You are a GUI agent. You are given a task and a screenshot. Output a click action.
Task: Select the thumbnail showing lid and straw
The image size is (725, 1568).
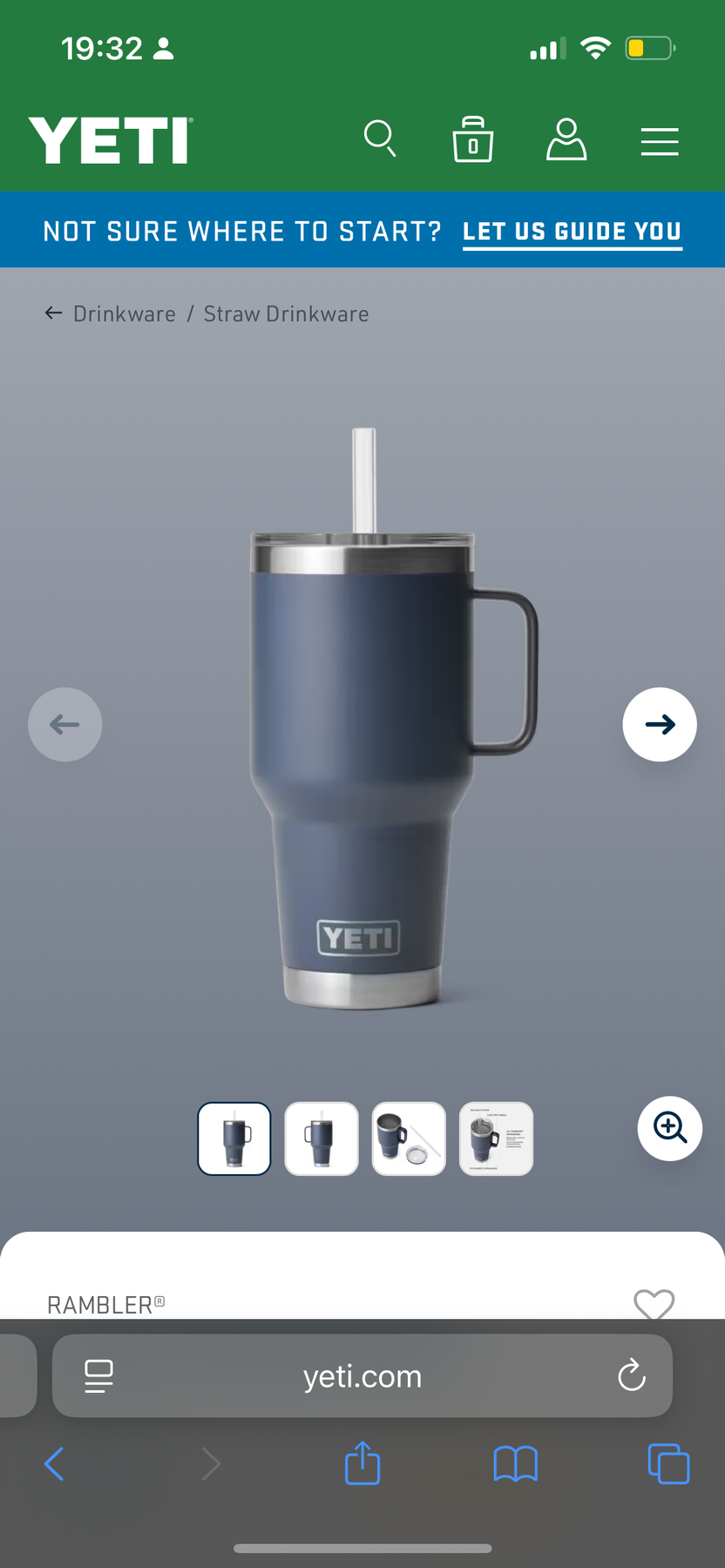click(409, 1139)
